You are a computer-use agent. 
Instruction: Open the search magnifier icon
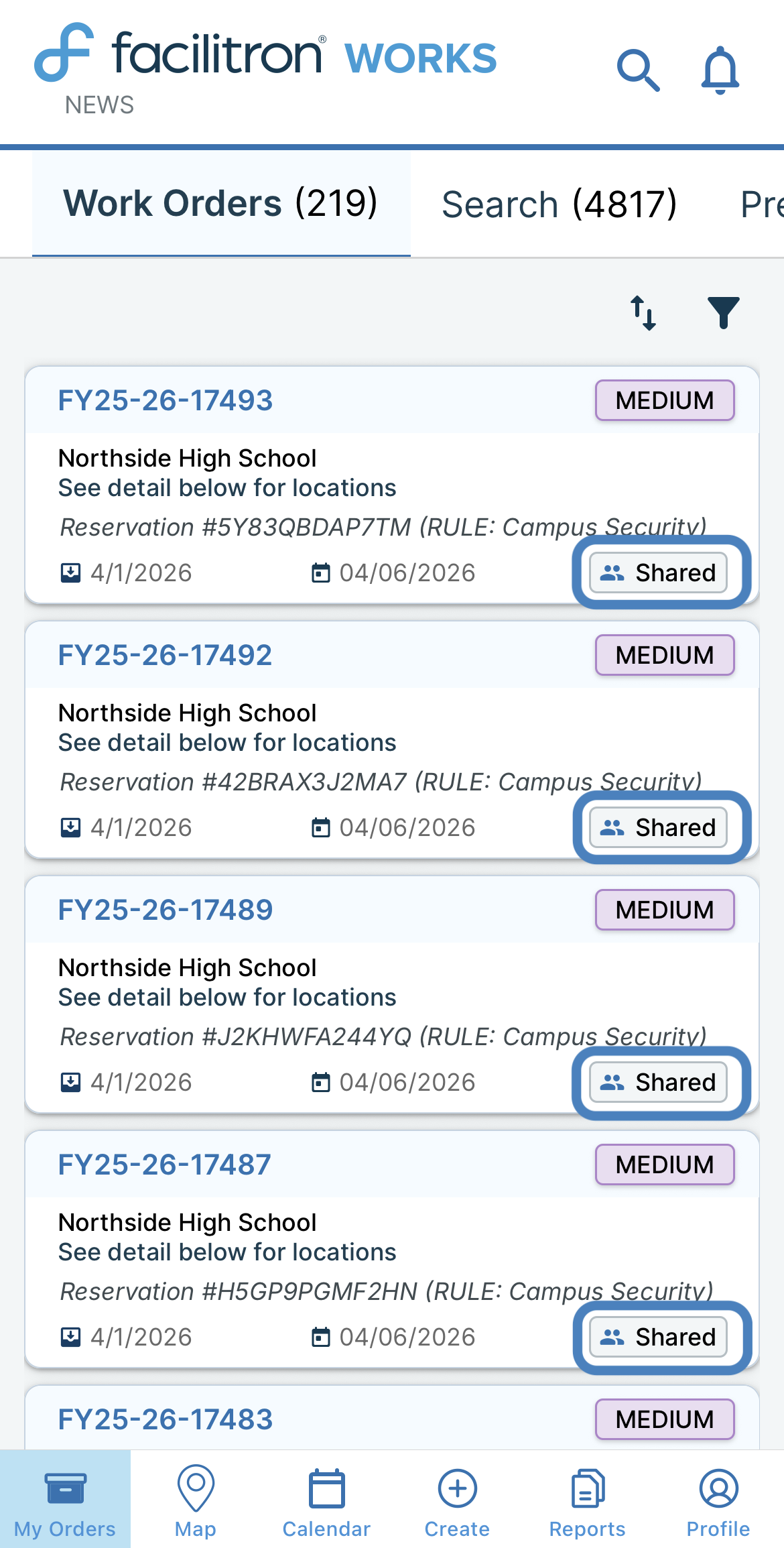click(x=638, y=69)
